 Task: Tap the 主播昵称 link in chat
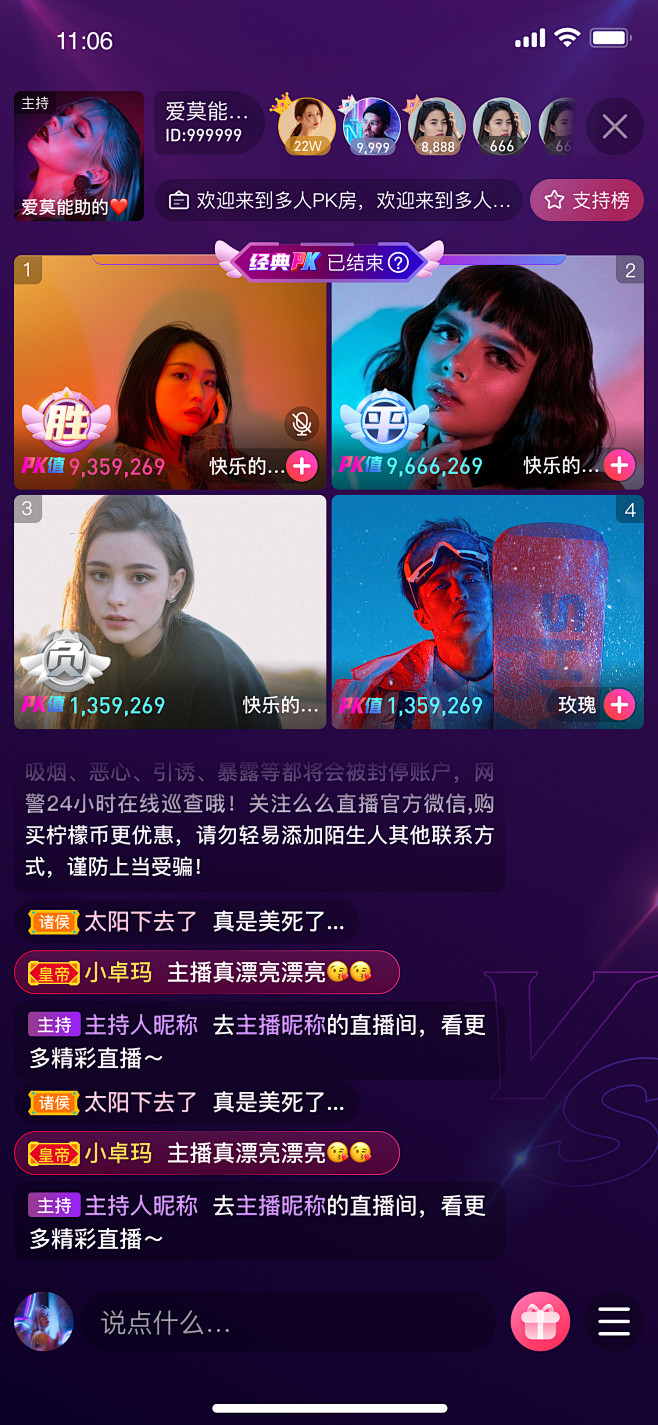pos(281,1026)
